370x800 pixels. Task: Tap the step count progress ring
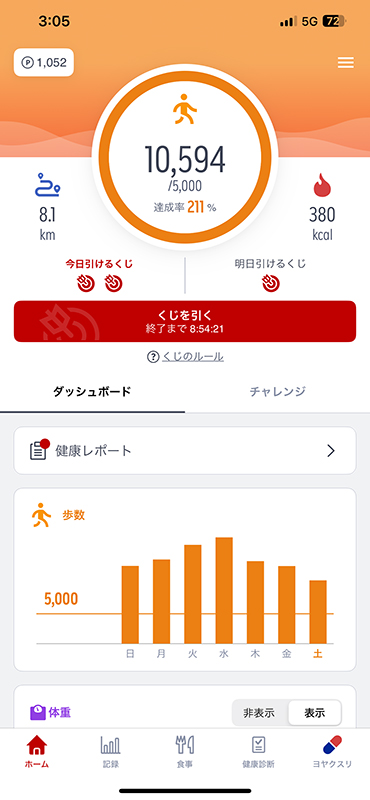(185, 157)
